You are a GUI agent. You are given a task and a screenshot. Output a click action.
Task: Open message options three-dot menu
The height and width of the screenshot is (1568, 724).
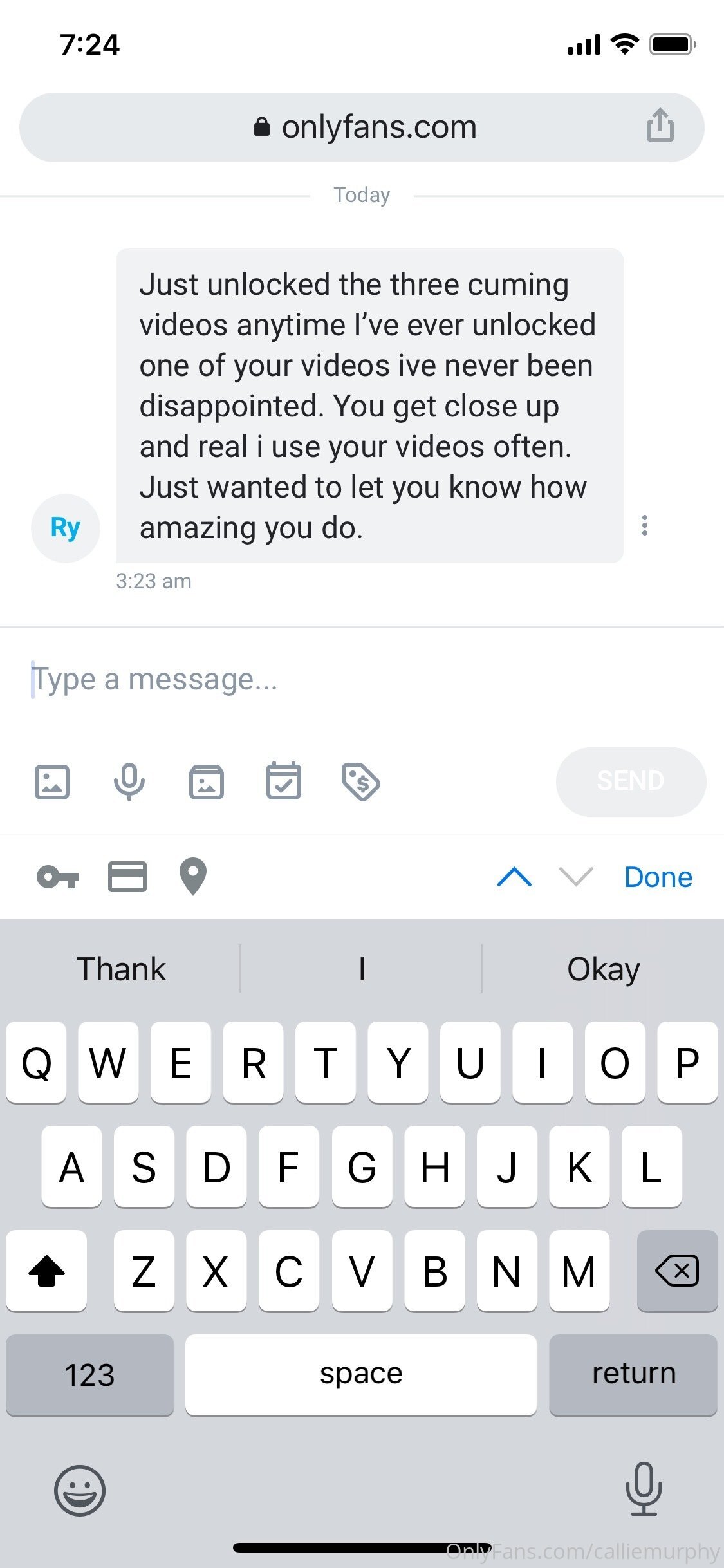(x=645, y=526)
